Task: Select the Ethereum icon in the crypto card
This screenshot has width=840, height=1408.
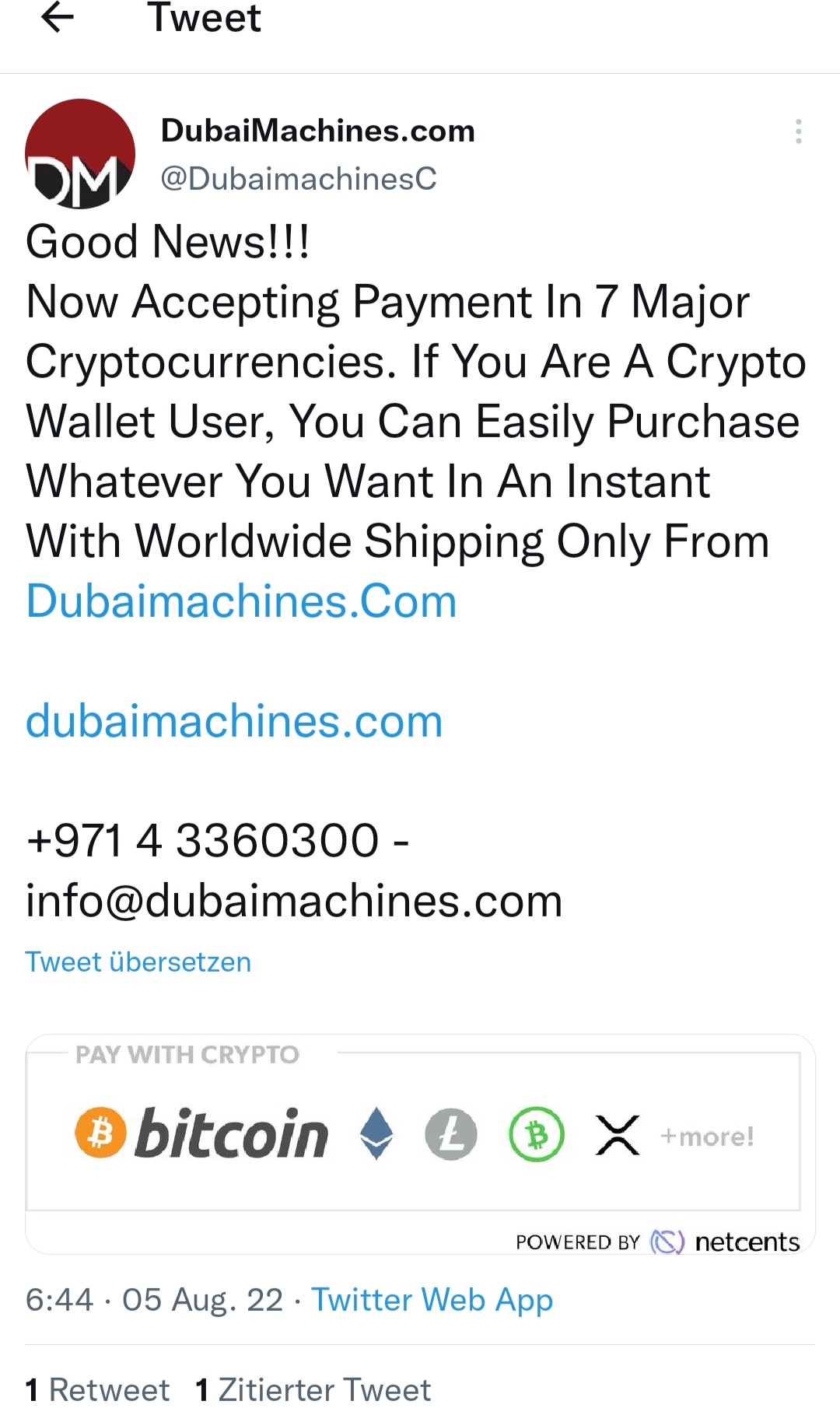Action: point(376,1133)
